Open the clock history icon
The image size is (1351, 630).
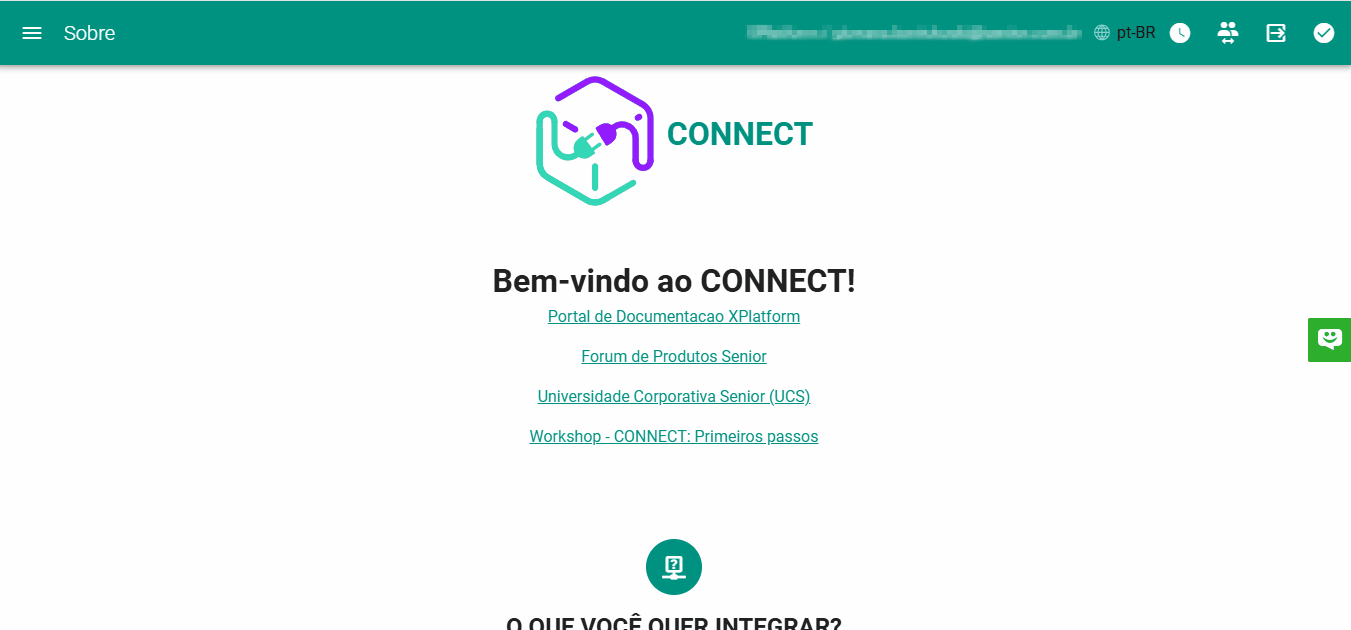[x=1180, y=33]
